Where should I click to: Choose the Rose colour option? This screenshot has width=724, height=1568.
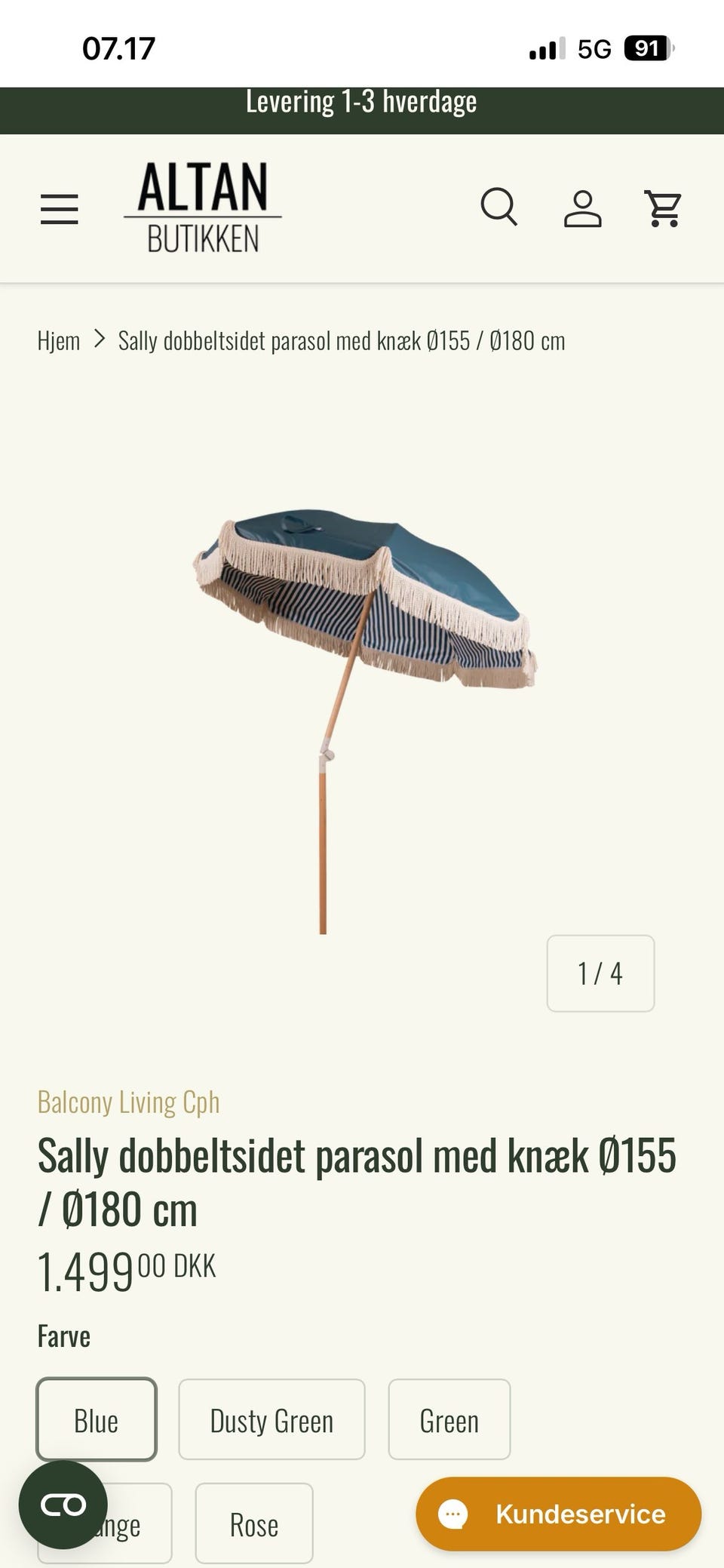click(x=254, y=1523)
